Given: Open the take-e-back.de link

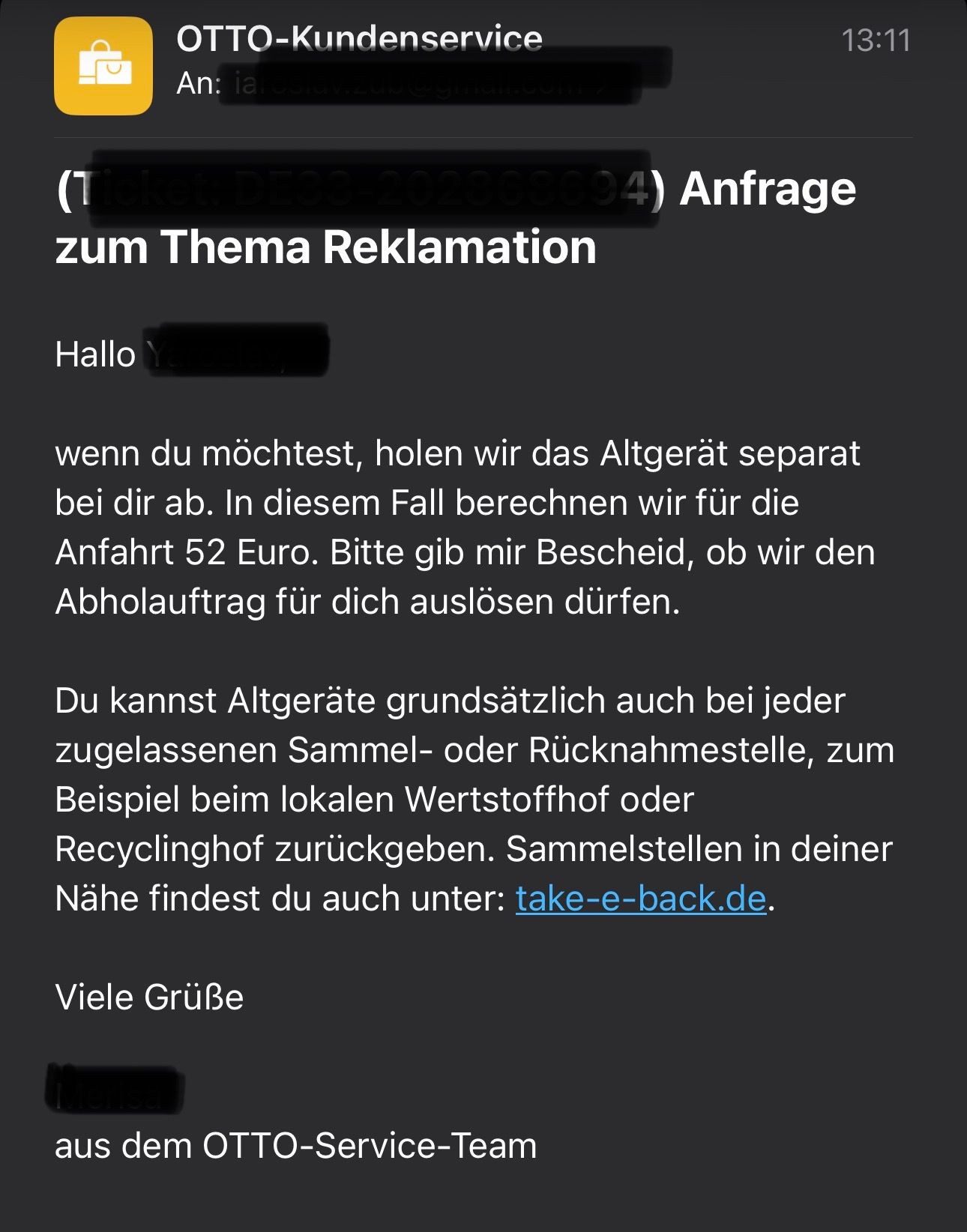Looking at the screenshot, I should [x=641, y=899].
